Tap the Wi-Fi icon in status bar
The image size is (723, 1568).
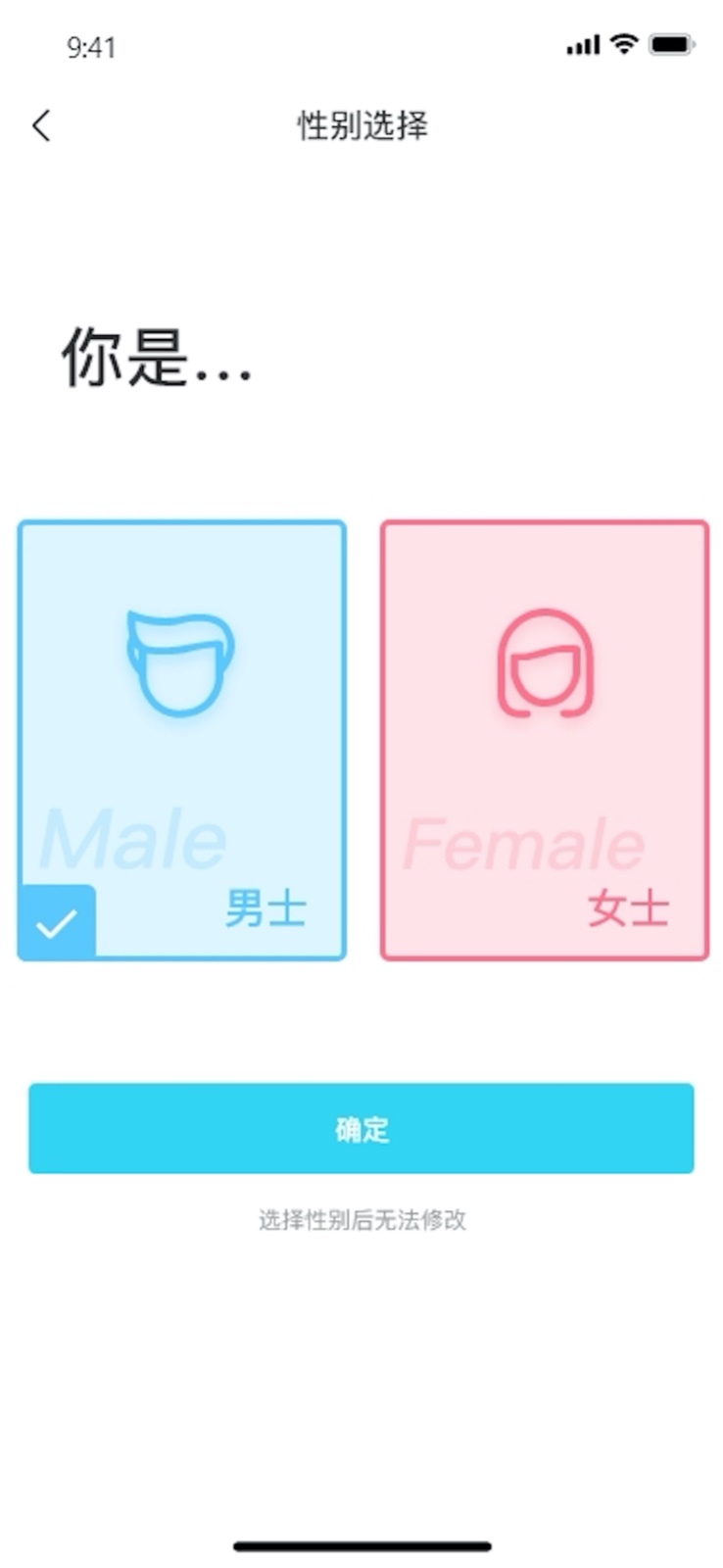(622, 44)
